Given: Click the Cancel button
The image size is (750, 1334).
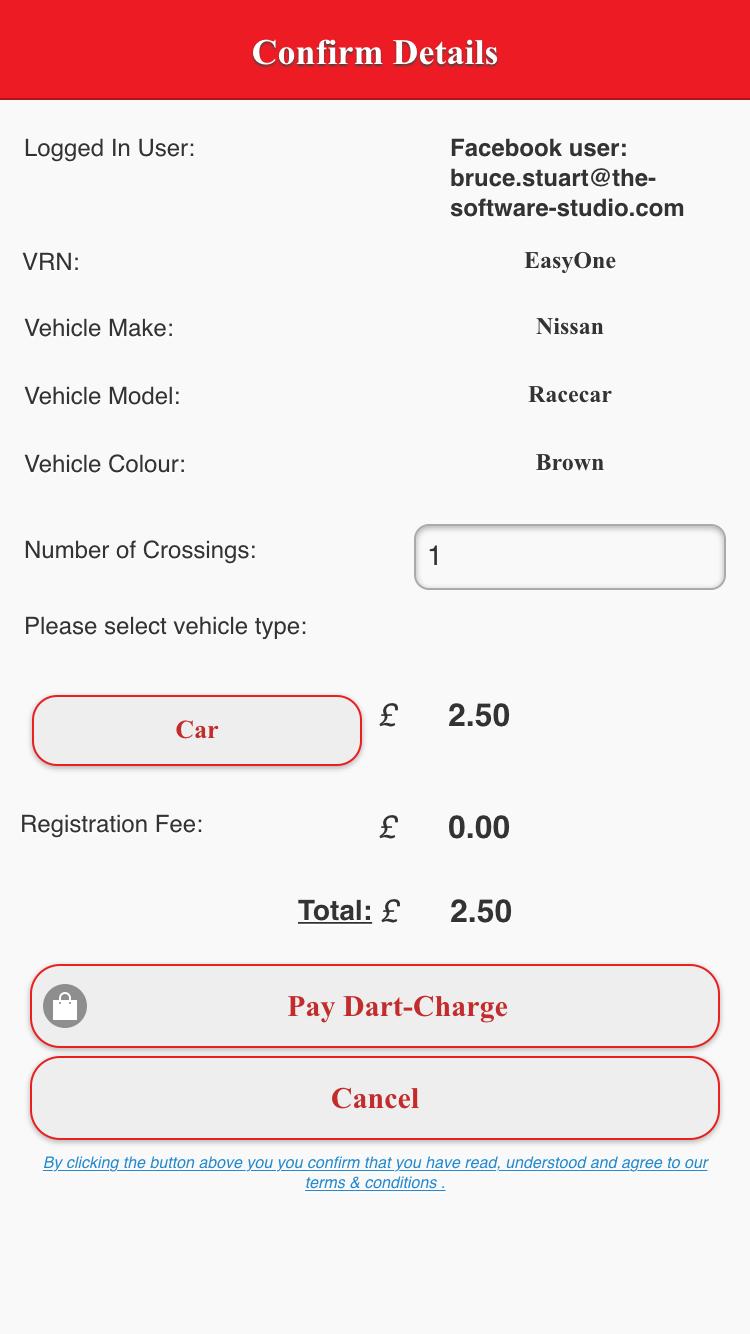Looking at the screenshot, I should [375, 1097].
